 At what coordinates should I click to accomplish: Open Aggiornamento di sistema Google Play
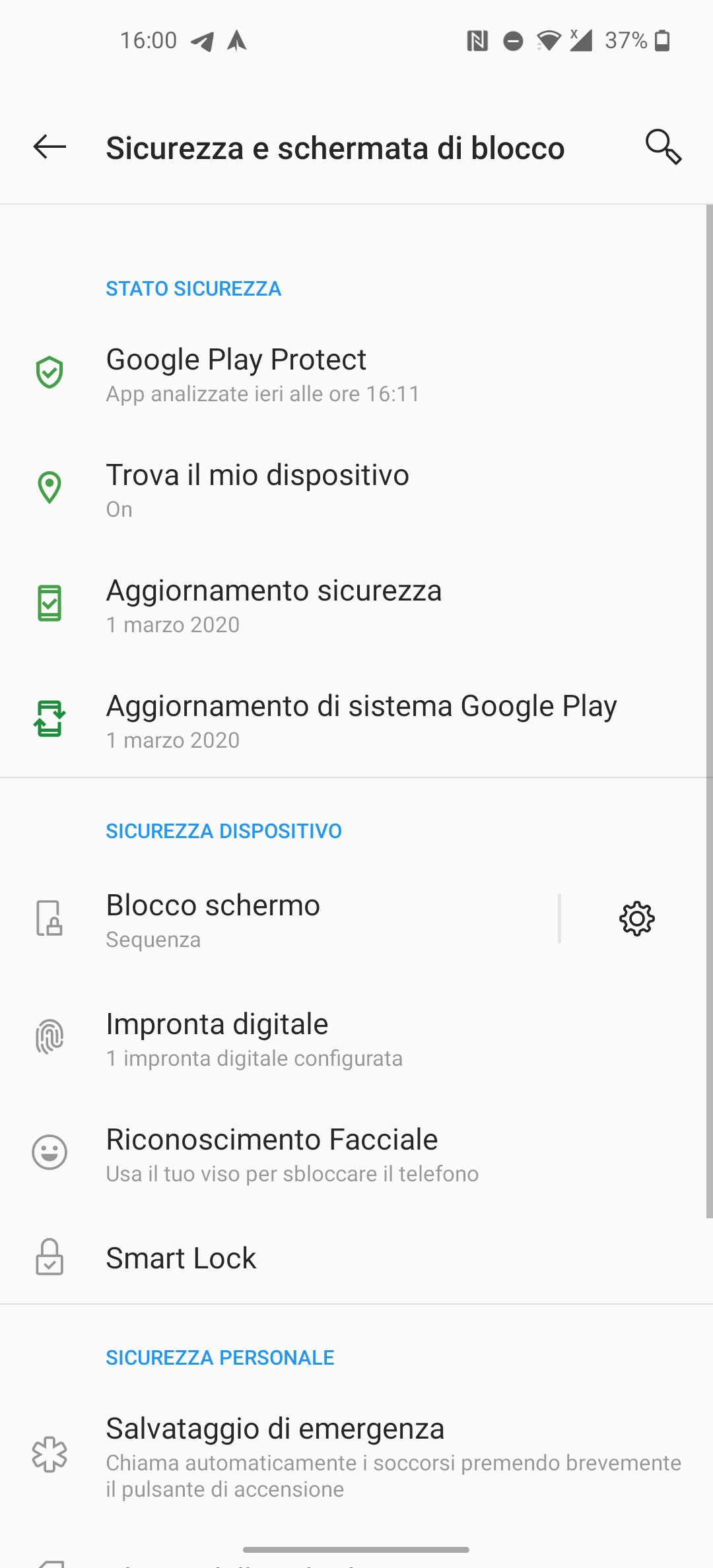[356, 721]
